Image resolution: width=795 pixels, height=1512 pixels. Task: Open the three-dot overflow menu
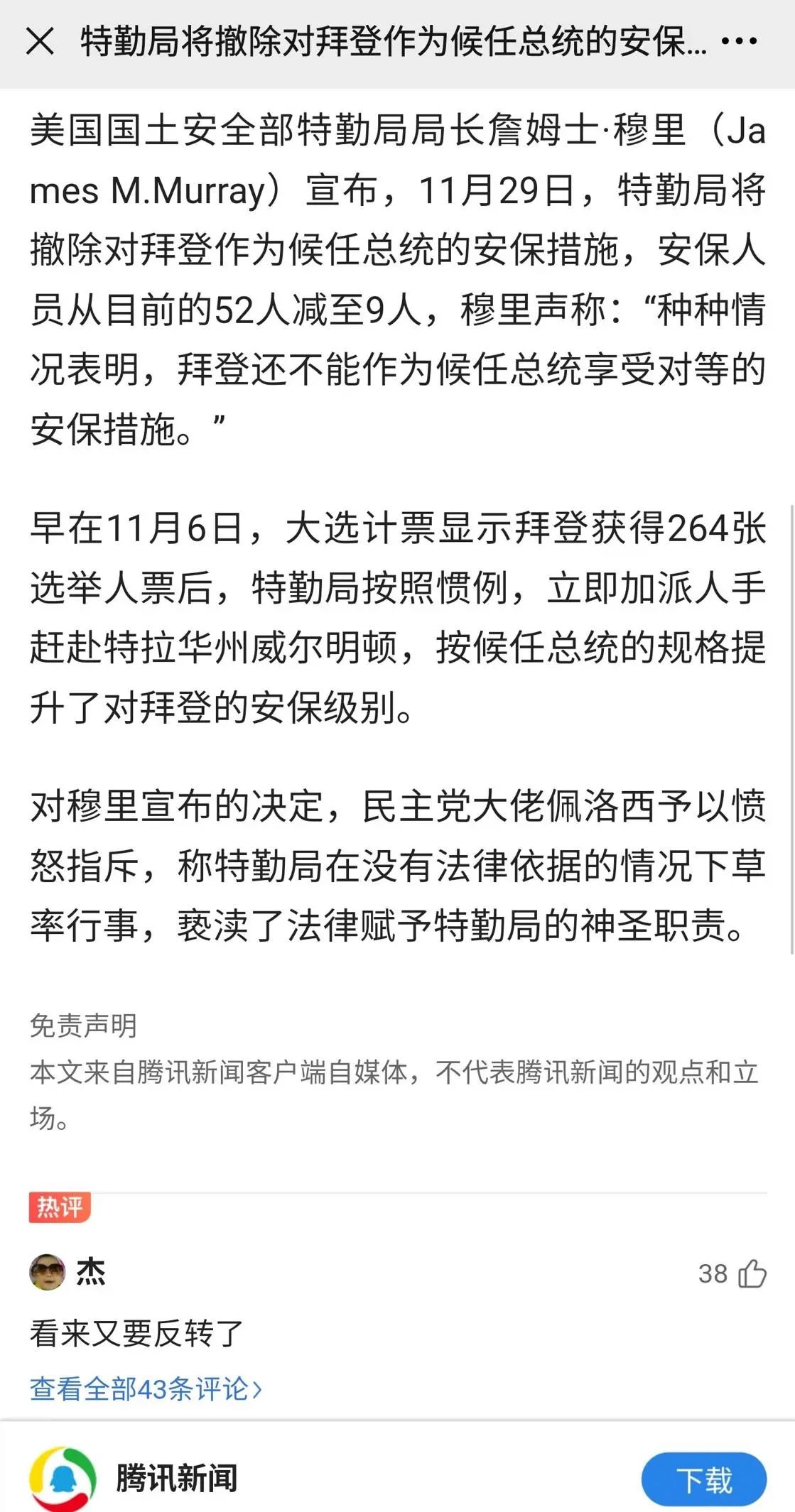tap(739, 41)
